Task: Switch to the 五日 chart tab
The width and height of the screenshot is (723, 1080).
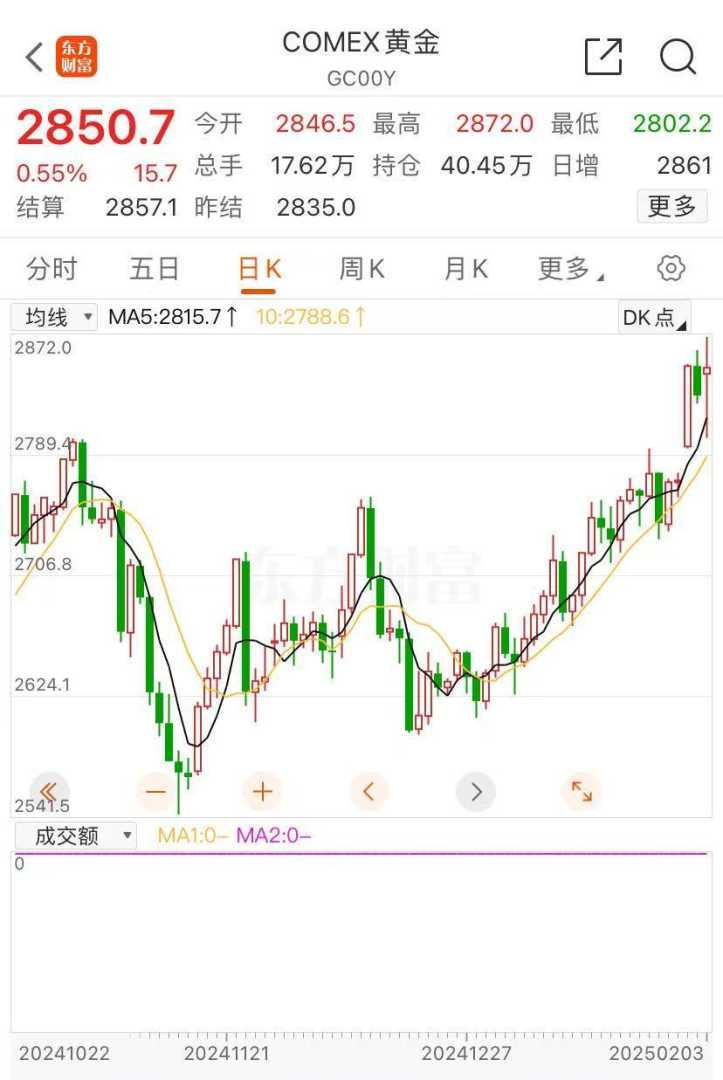Action: 154,268
